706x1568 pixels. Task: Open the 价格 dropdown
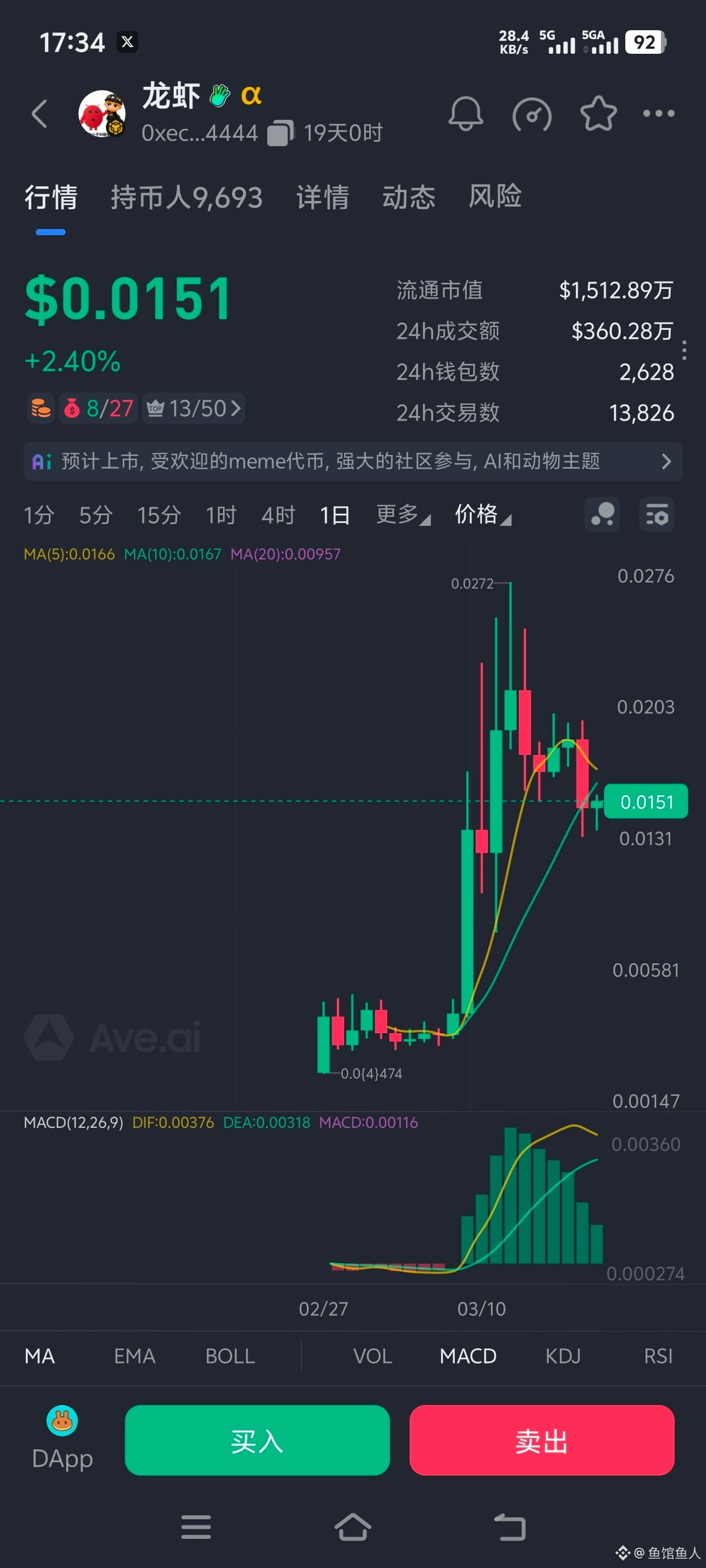pos(482,515)
